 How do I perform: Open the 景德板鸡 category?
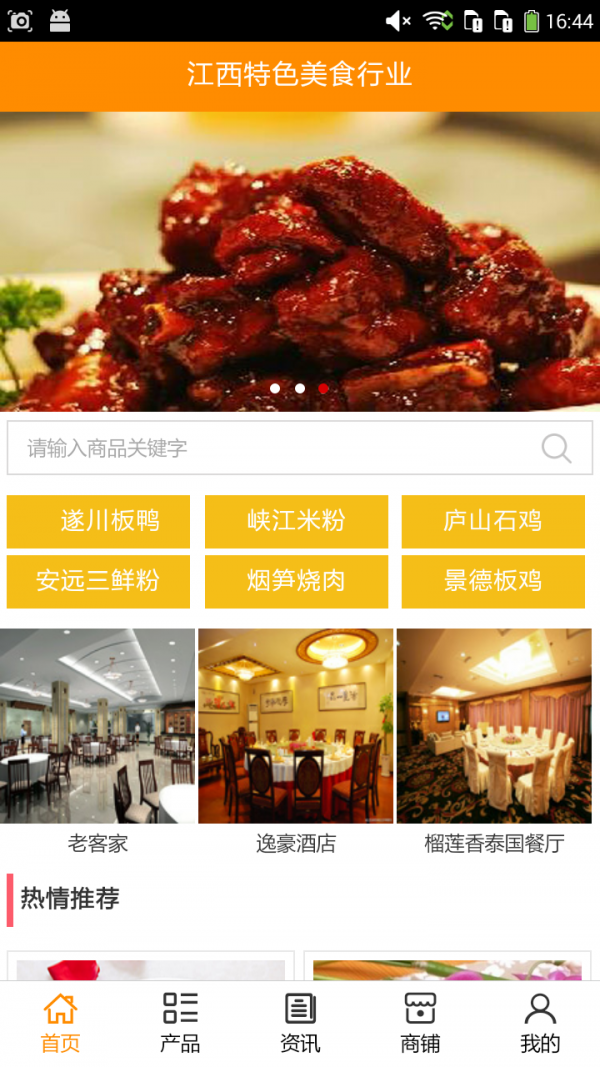pyautogui.click(x=493, y=581)
